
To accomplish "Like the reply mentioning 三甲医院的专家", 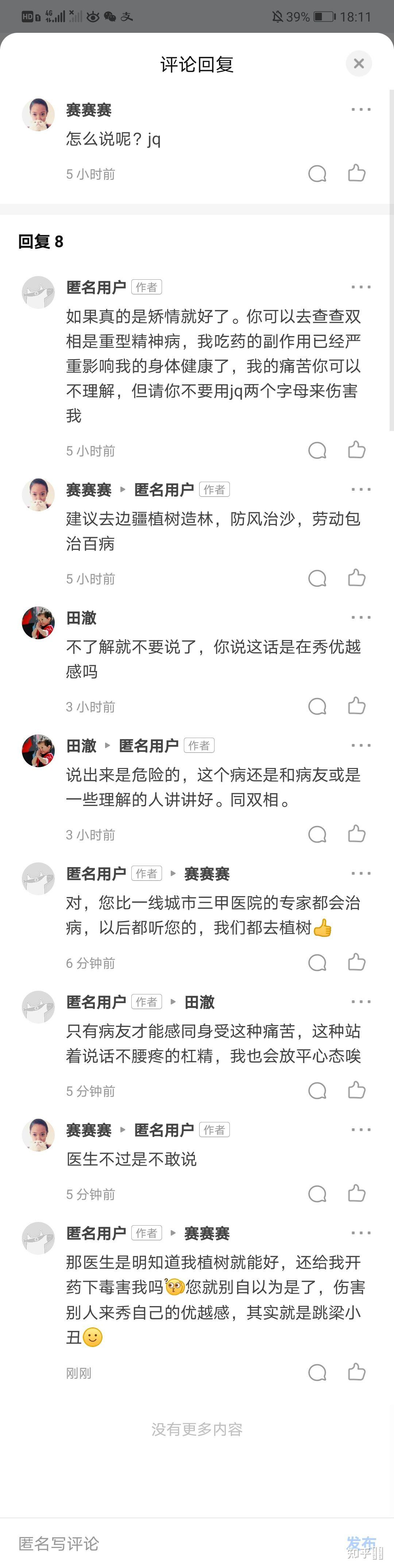I will (x=357, y=962).
